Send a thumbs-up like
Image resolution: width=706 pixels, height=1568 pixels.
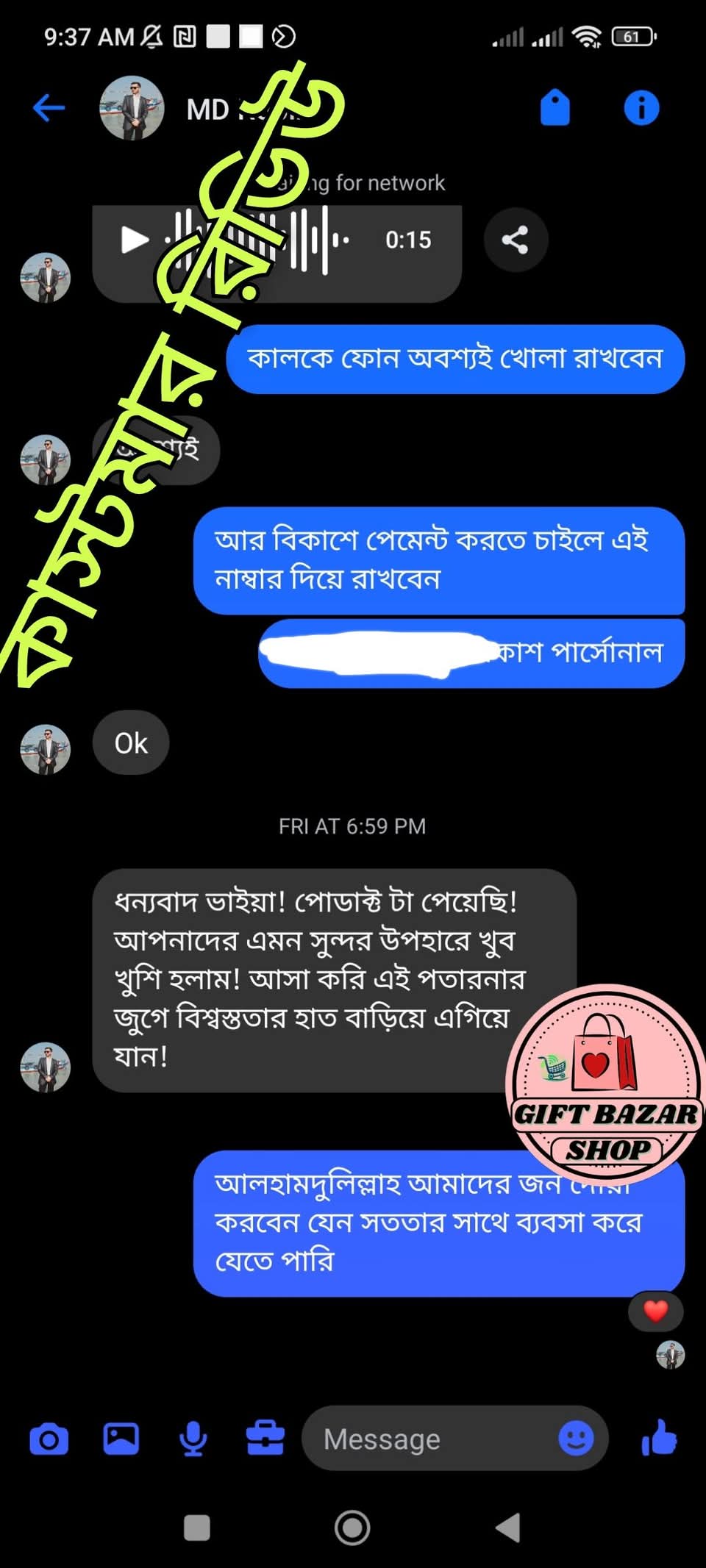point(660,1437)
